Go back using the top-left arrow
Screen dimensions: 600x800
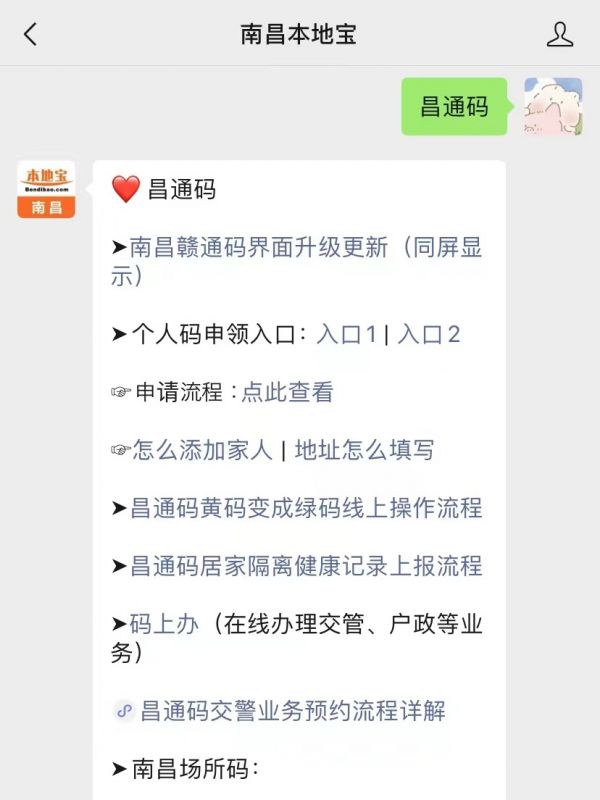[30, 34]
